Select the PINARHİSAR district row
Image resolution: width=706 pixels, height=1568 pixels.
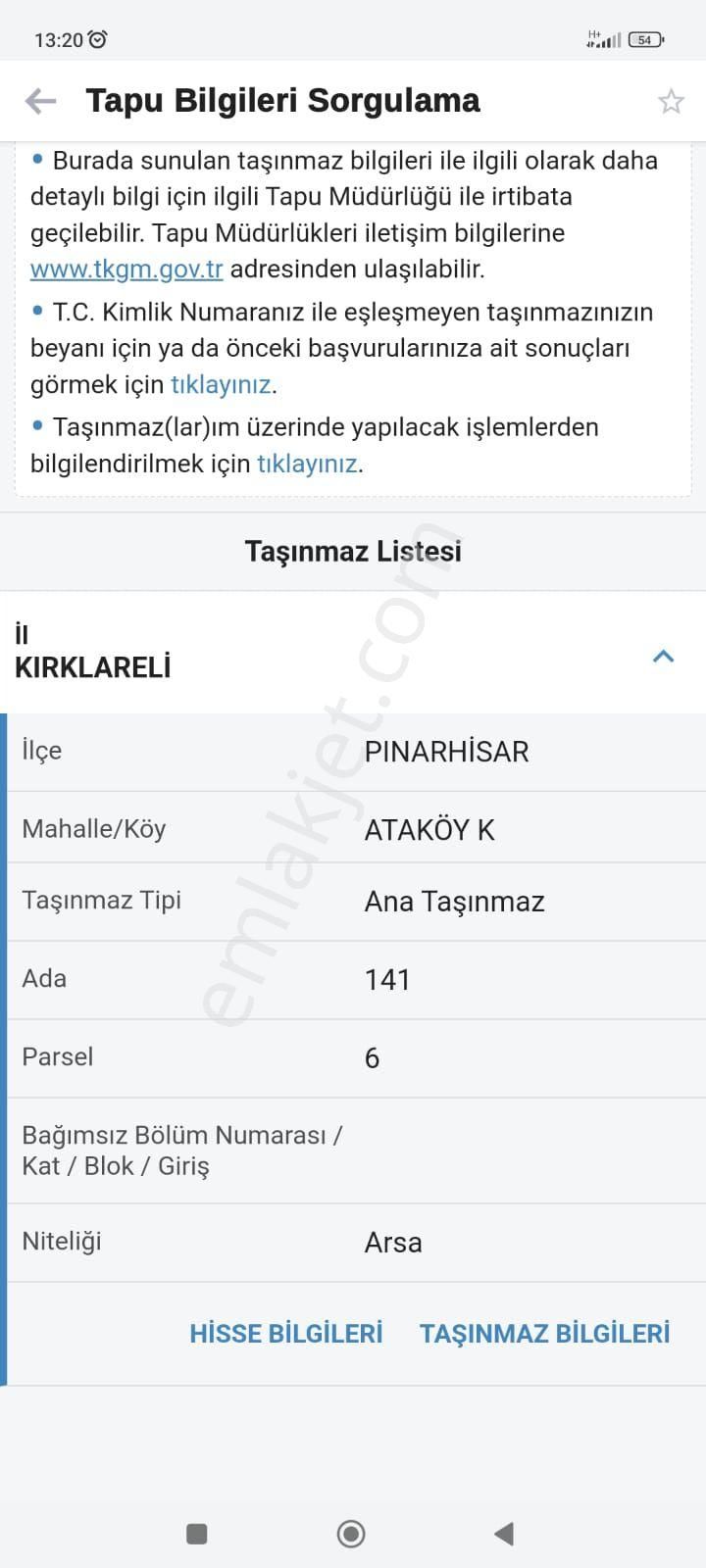[x=353, y=751]
